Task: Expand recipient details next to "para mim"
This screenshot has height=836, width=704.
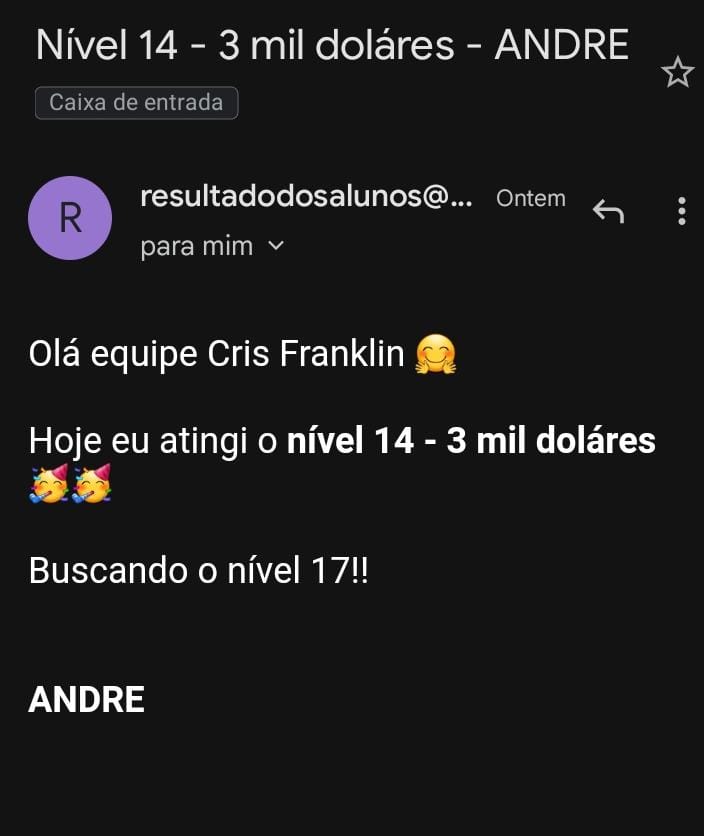Action: (x=277, y=246)
